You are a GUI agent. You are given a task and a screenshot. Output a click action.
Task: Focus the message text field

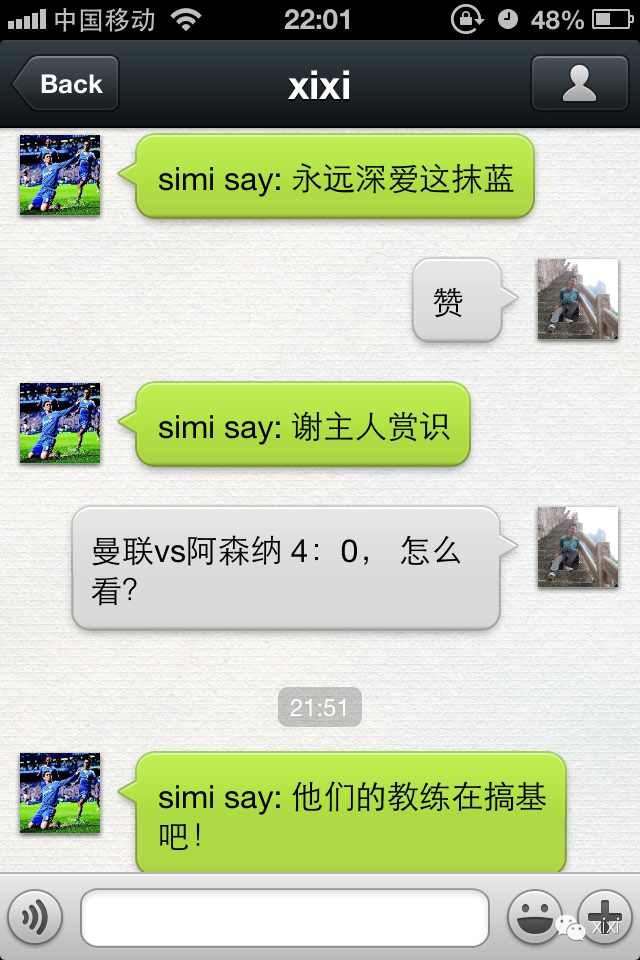coord(285,917)
